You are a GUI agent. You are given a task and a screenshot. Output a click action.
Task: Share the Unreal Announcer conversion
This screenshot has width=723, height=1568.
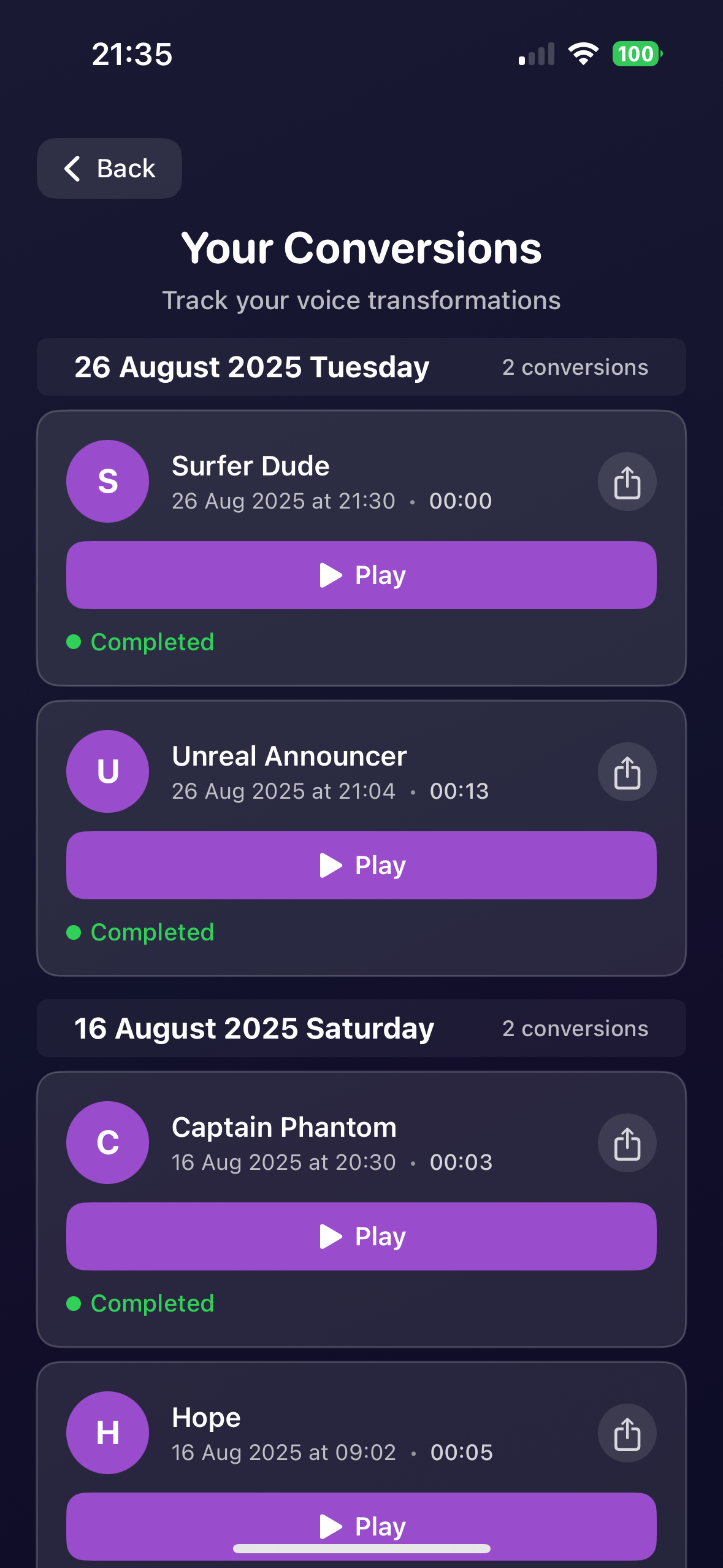tap(627, 772)
